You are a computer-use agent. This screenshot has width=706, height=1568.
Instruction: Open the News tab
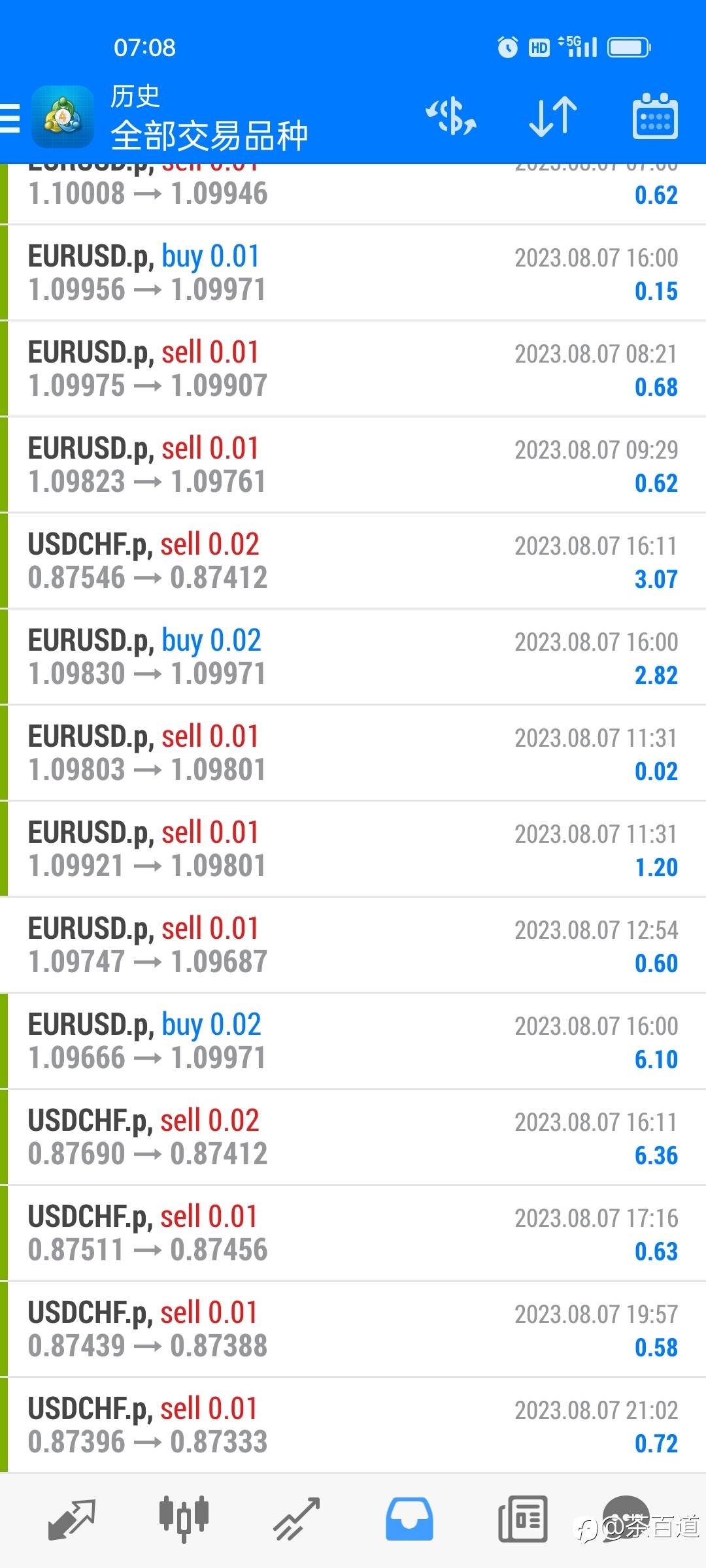point(522,1519)
